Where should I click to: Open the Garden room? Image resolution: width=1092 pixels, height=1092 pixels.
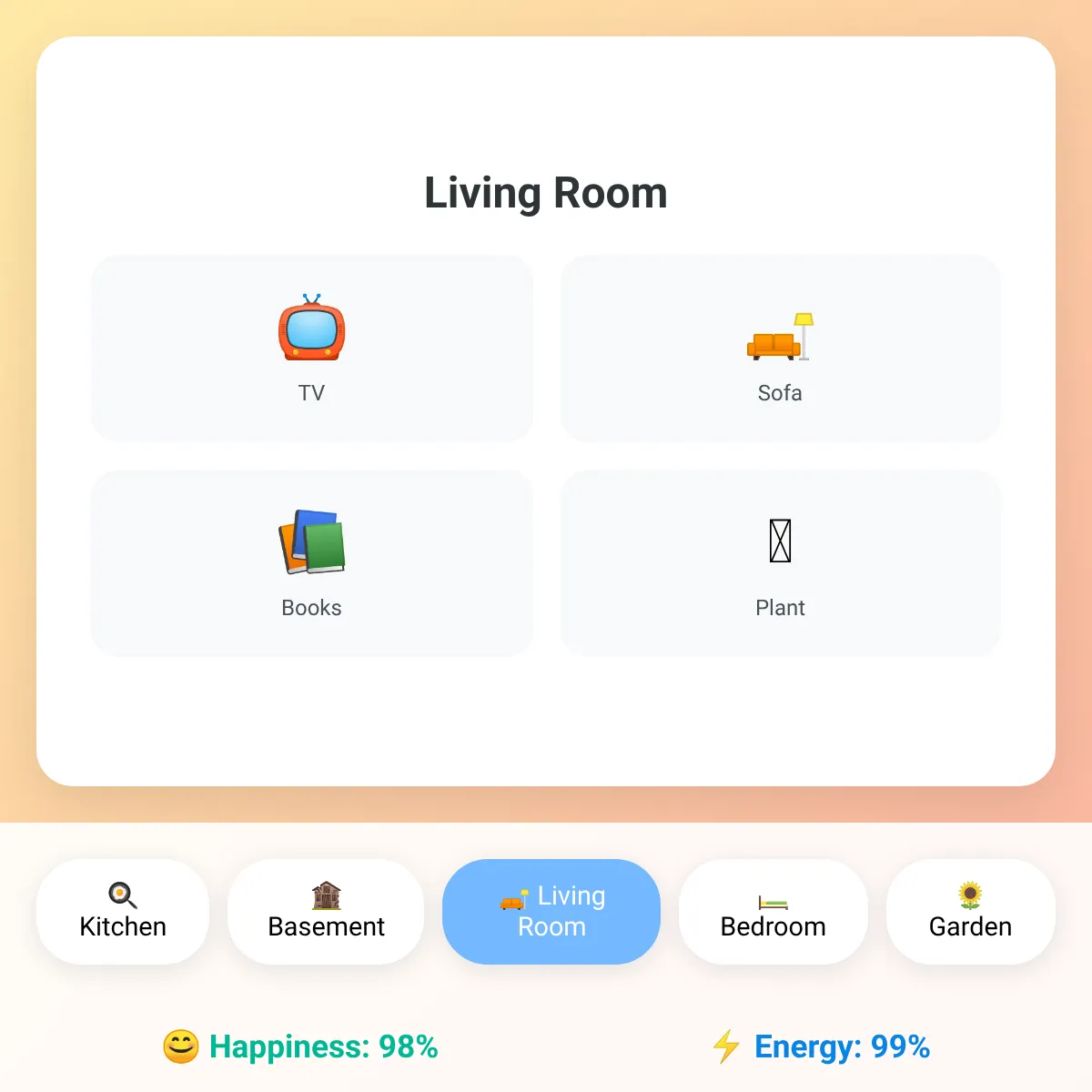tap(971, 912)
